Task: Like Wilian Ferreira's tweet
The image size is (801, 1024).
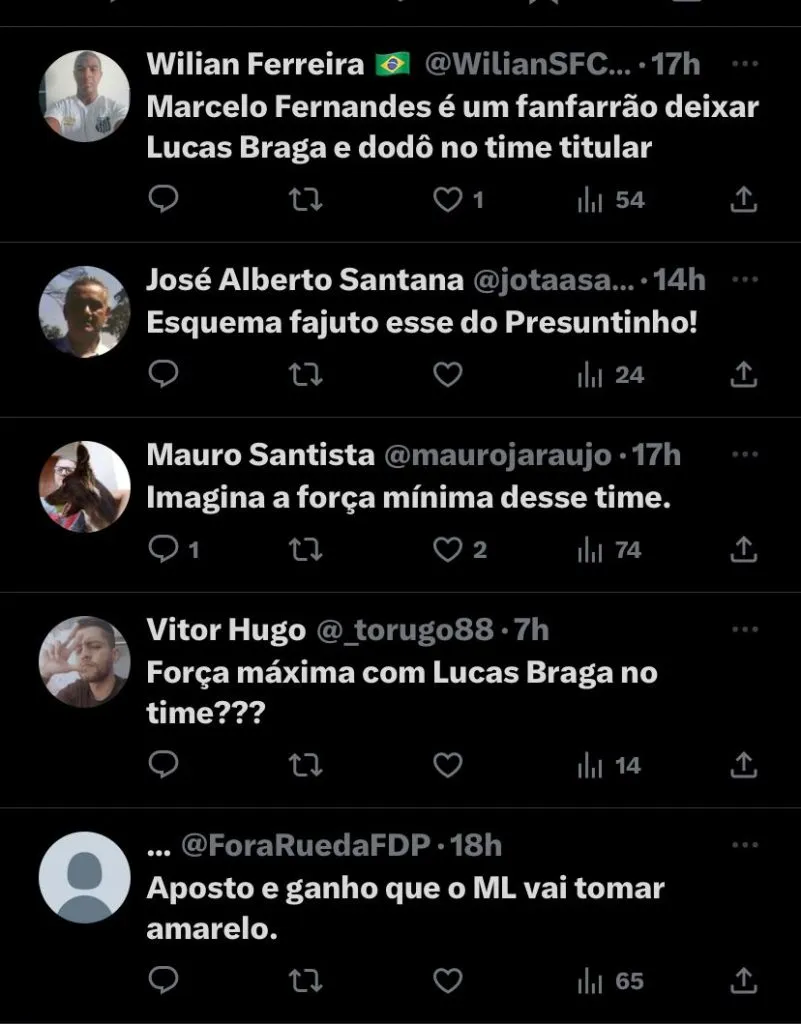Action: (447, 200)
